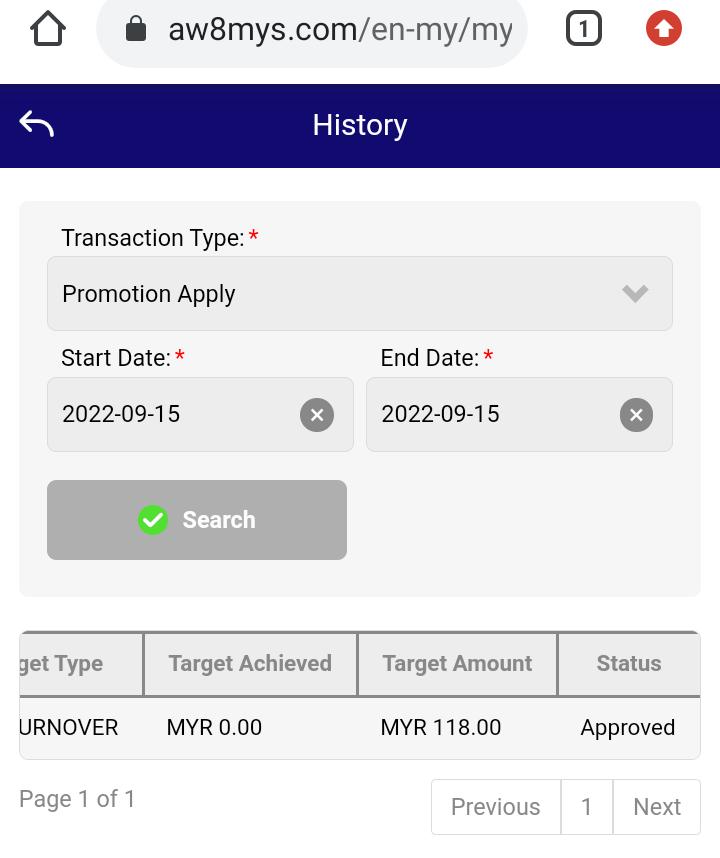Screen dimensions: 720x858
Task: Tap the Search button
Action: pyautogui.click(x=197, y=520)
